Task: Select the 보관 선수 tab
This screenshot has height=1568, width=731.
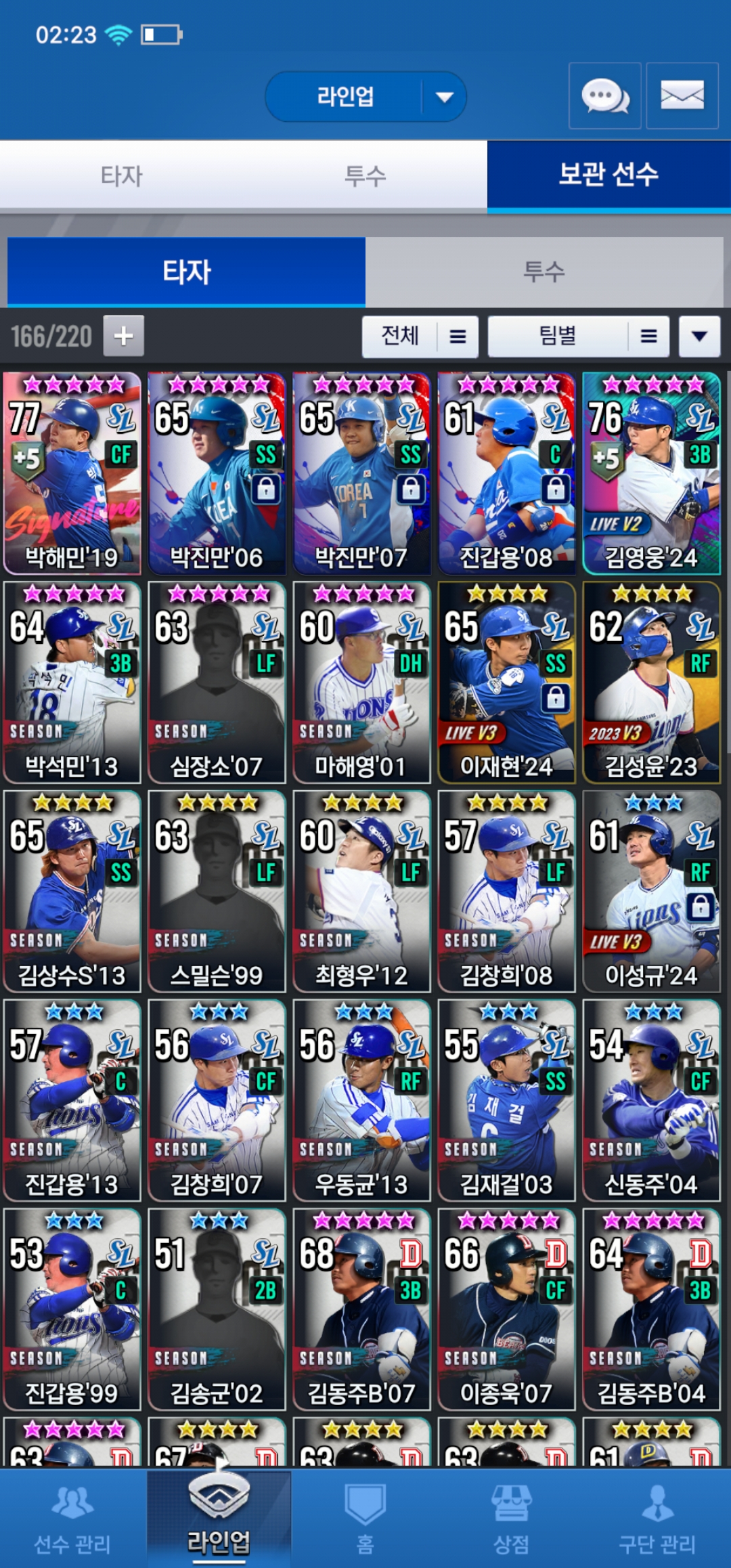Action: (608, 175)
